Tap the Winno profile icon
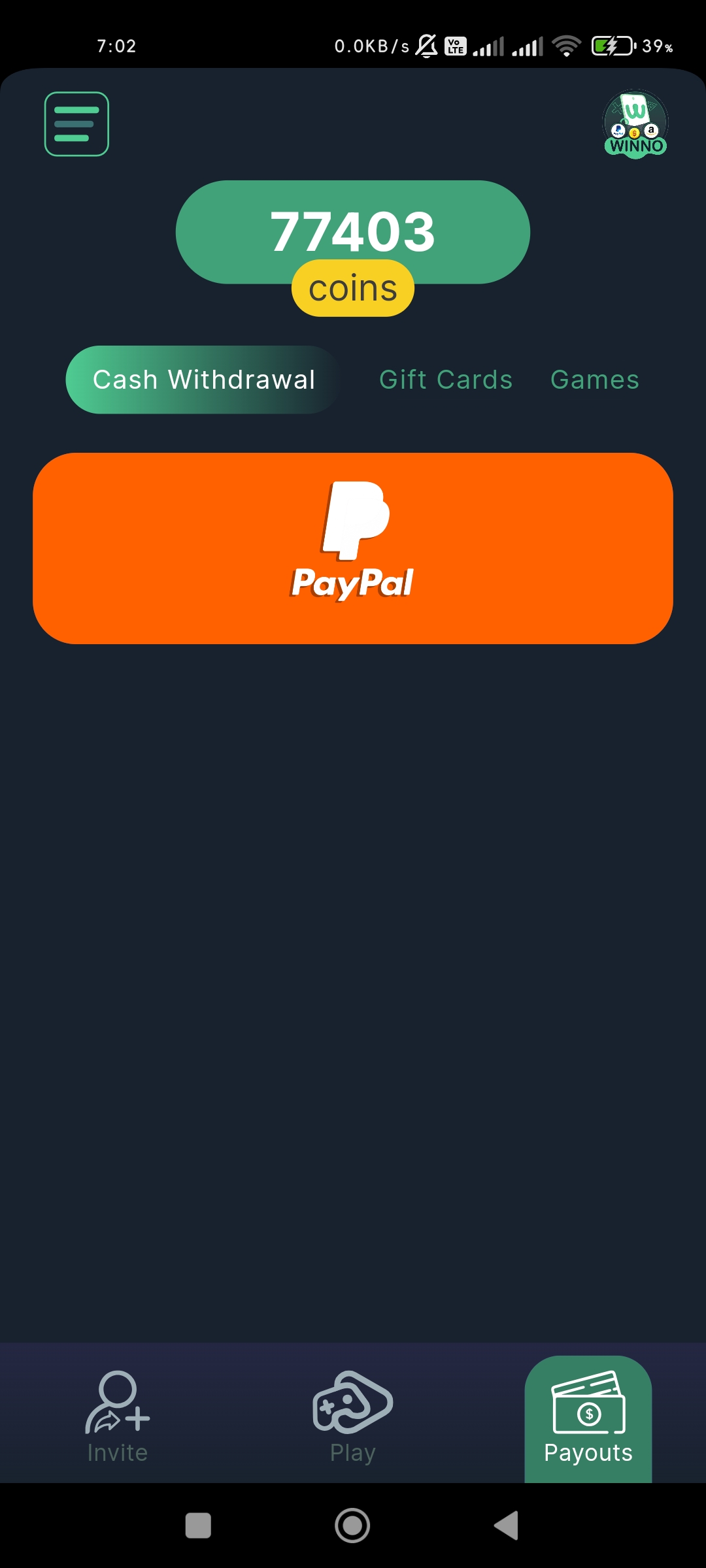The image size is (706, 1568). (635, 124)
